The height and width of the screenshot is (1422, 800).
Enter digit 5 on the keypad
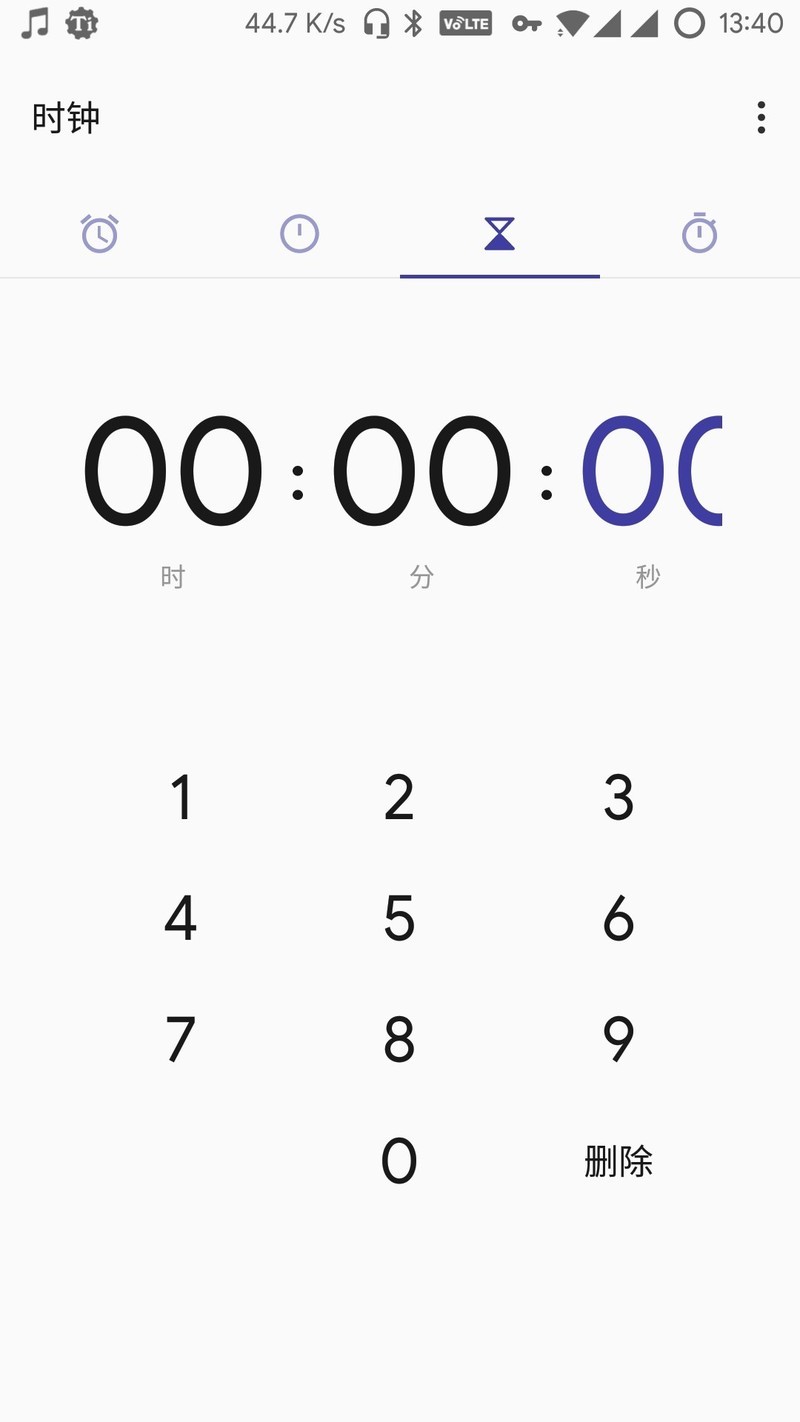click(399, 918)
